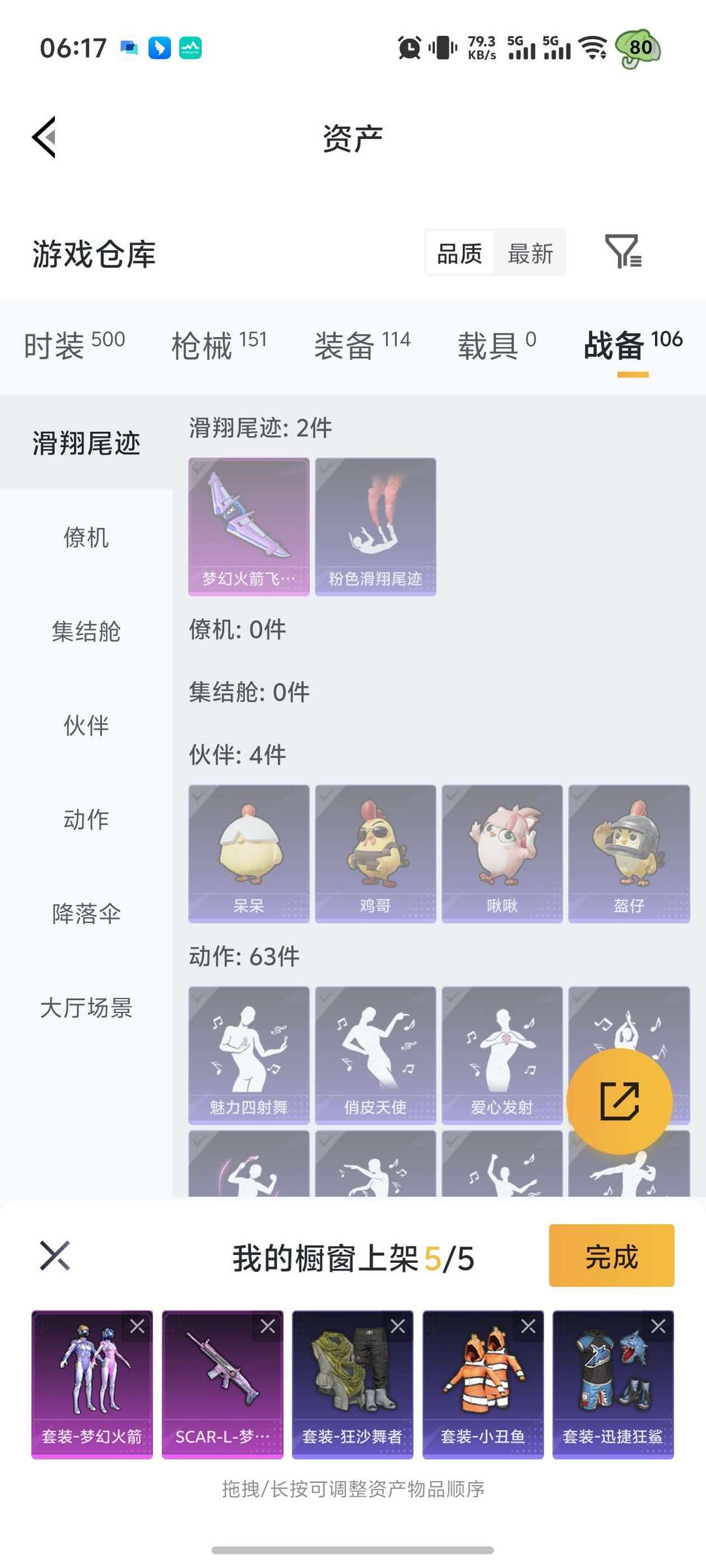Open 大厅场景 in the sidebar
This screenshot has width=706, height=1568.
click(x=86, y=1007)
